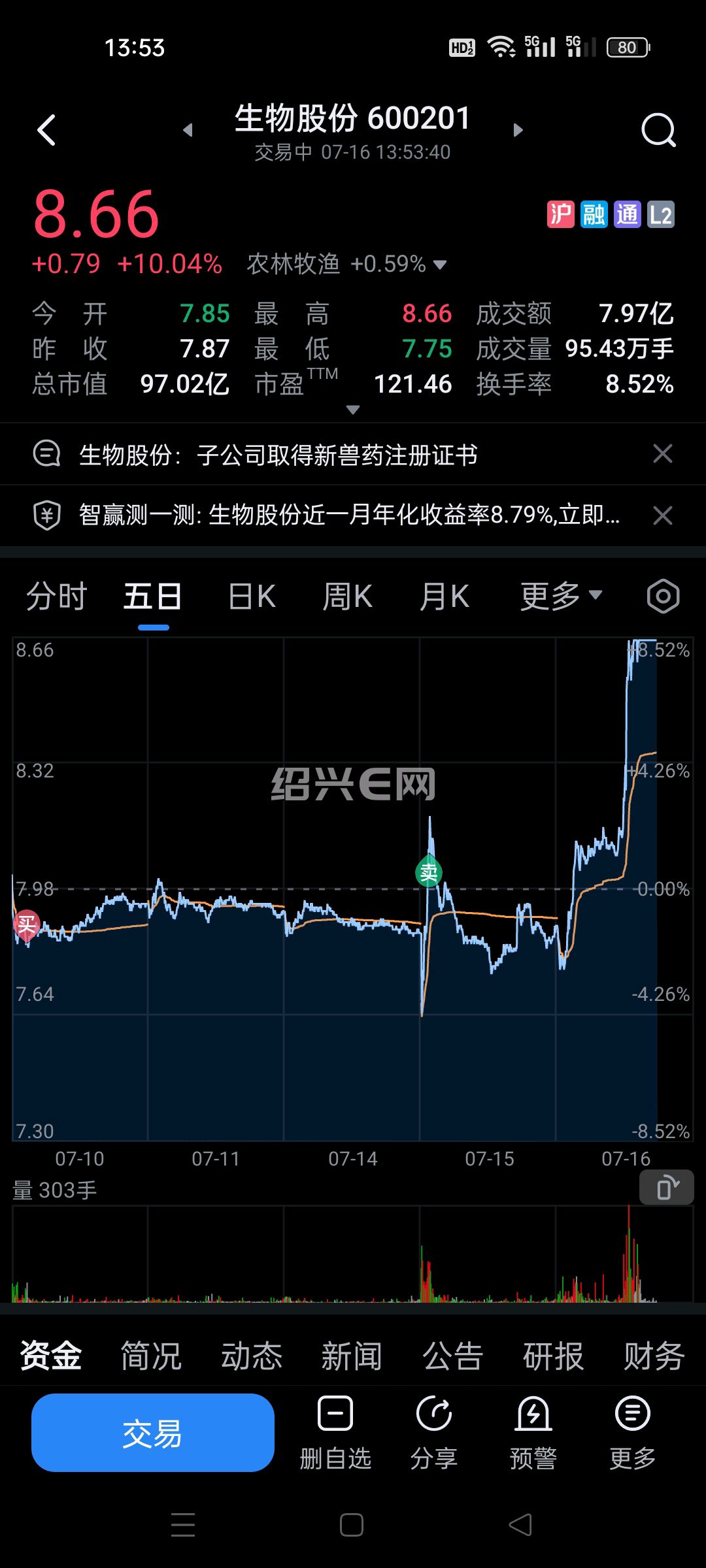
Task: Switch to the previous stock arrow
Action: coord(188,130)
